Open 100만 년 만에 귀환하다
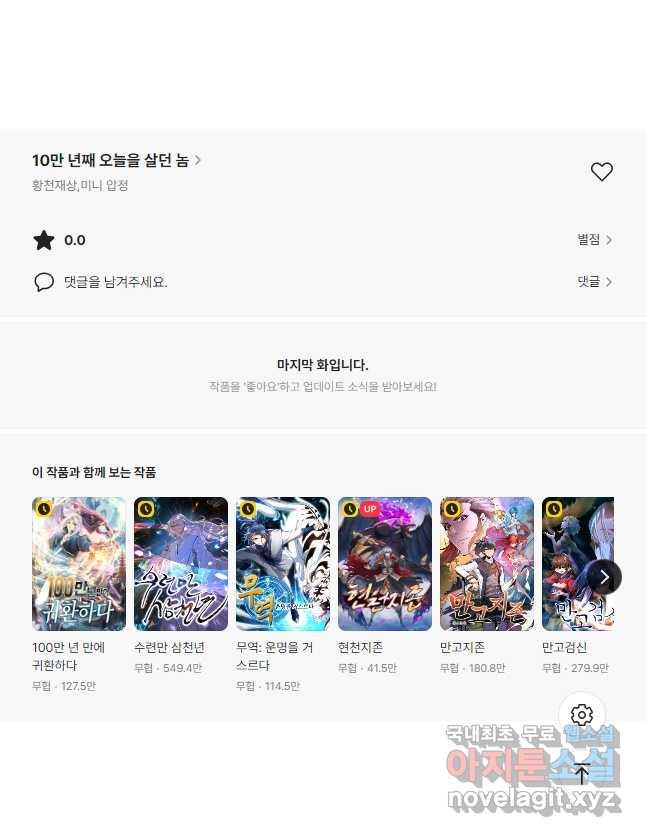646x837 pixels. click(x=79, y=564)
